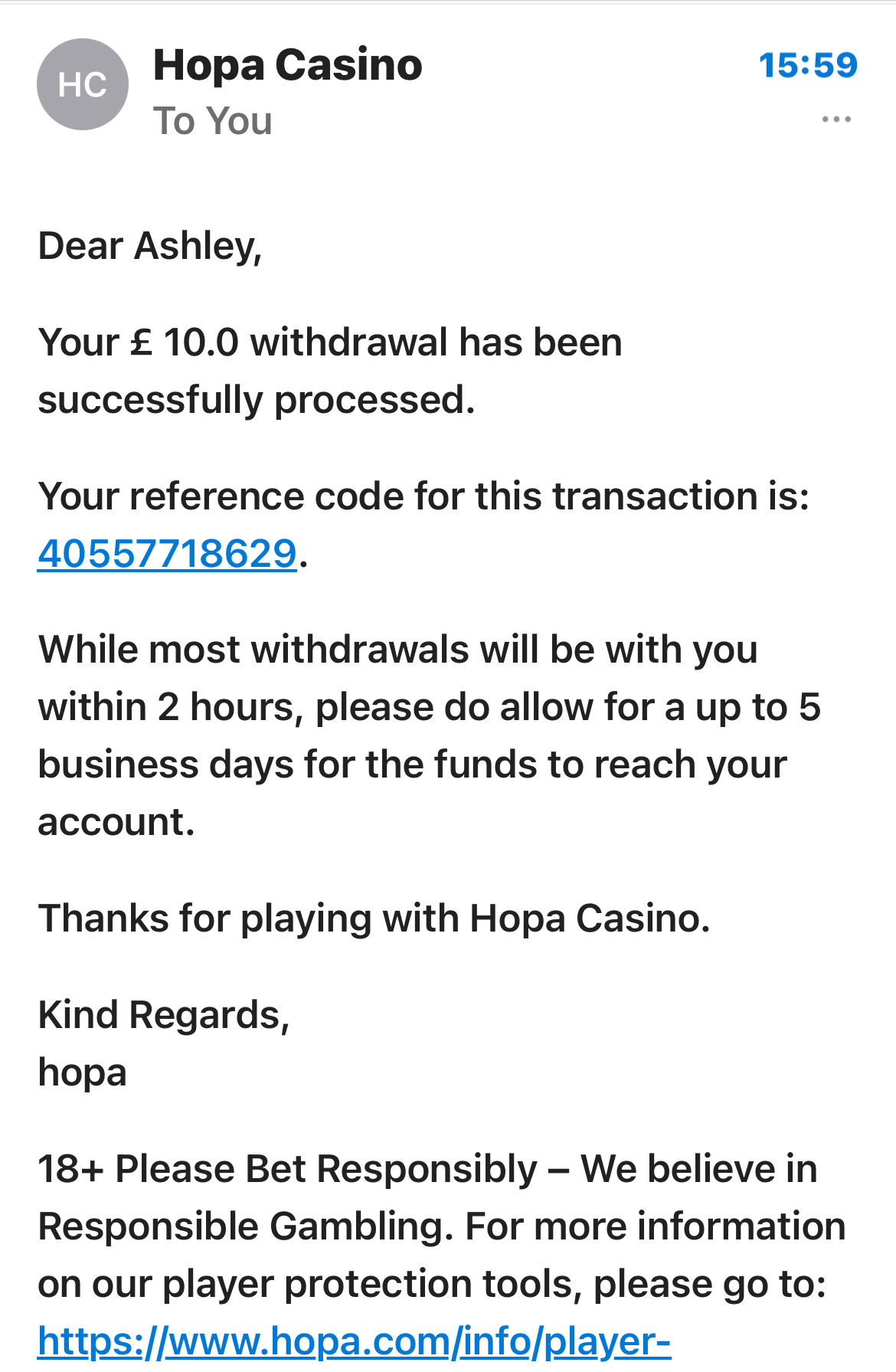Show full recipient list under sender name

pos(214,120)
